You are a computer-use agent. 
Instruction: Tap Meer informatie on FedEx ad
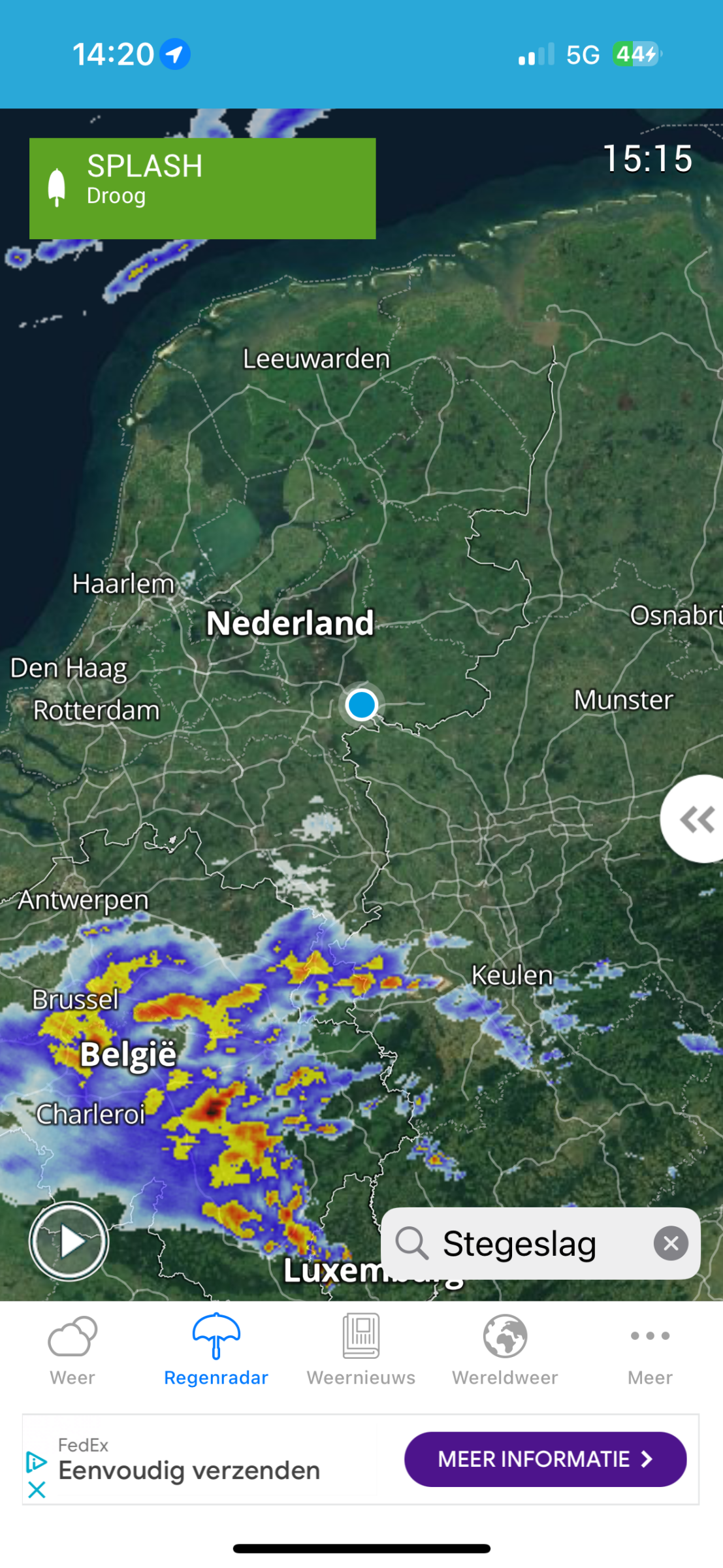pos(545,1459)
